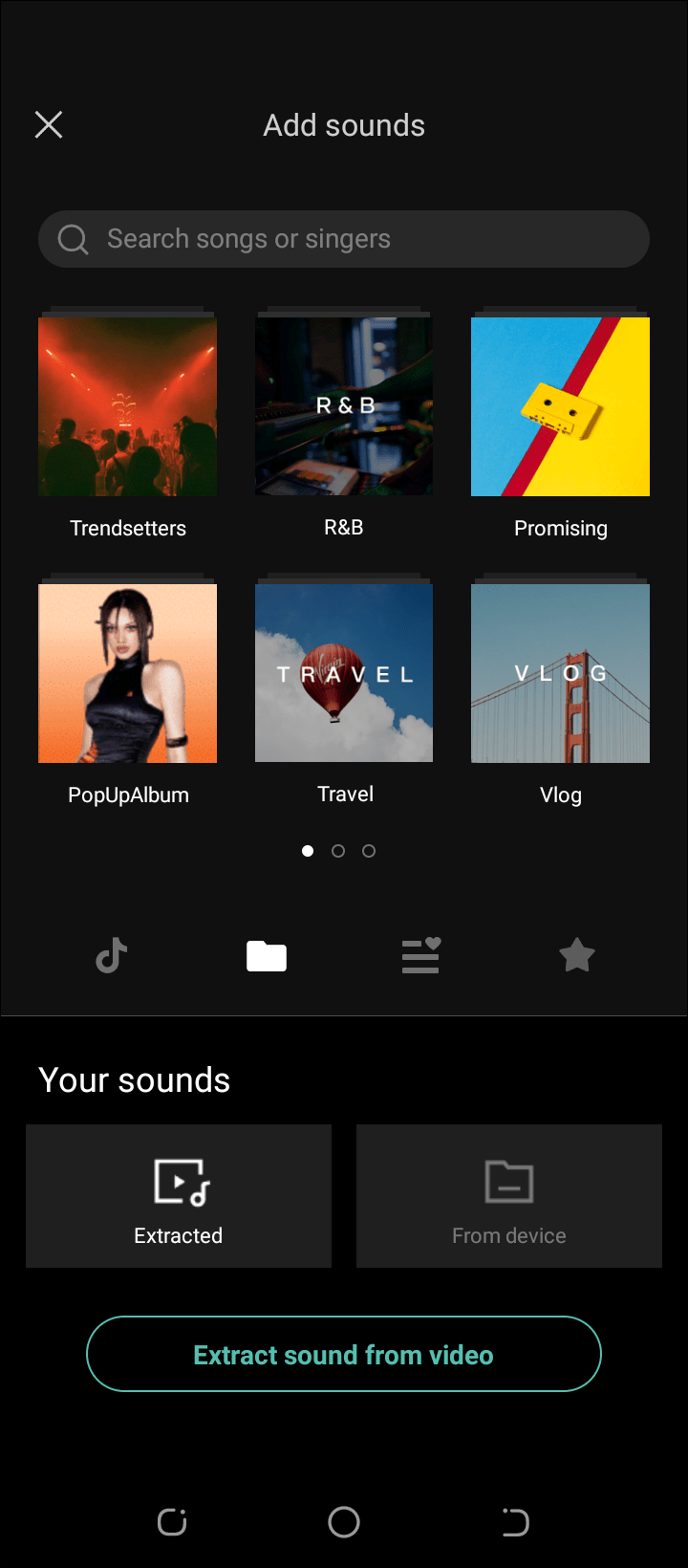Switch to the TikTok sounds tab
The width and height of the screenshot is (688, 1568).
click(112, 955)
